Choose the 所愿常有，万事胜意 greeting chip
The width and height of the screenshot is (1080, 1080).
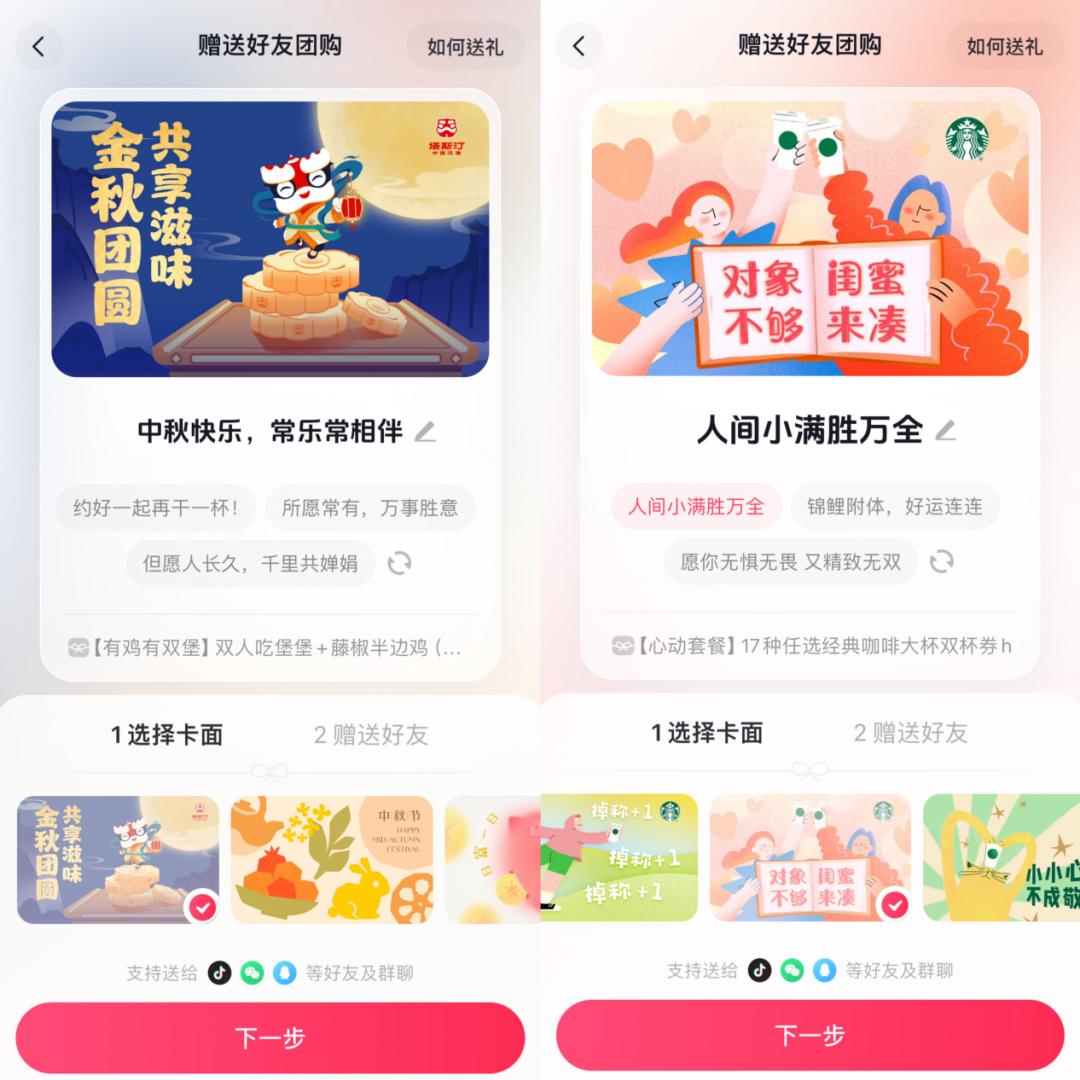(370, 507)
